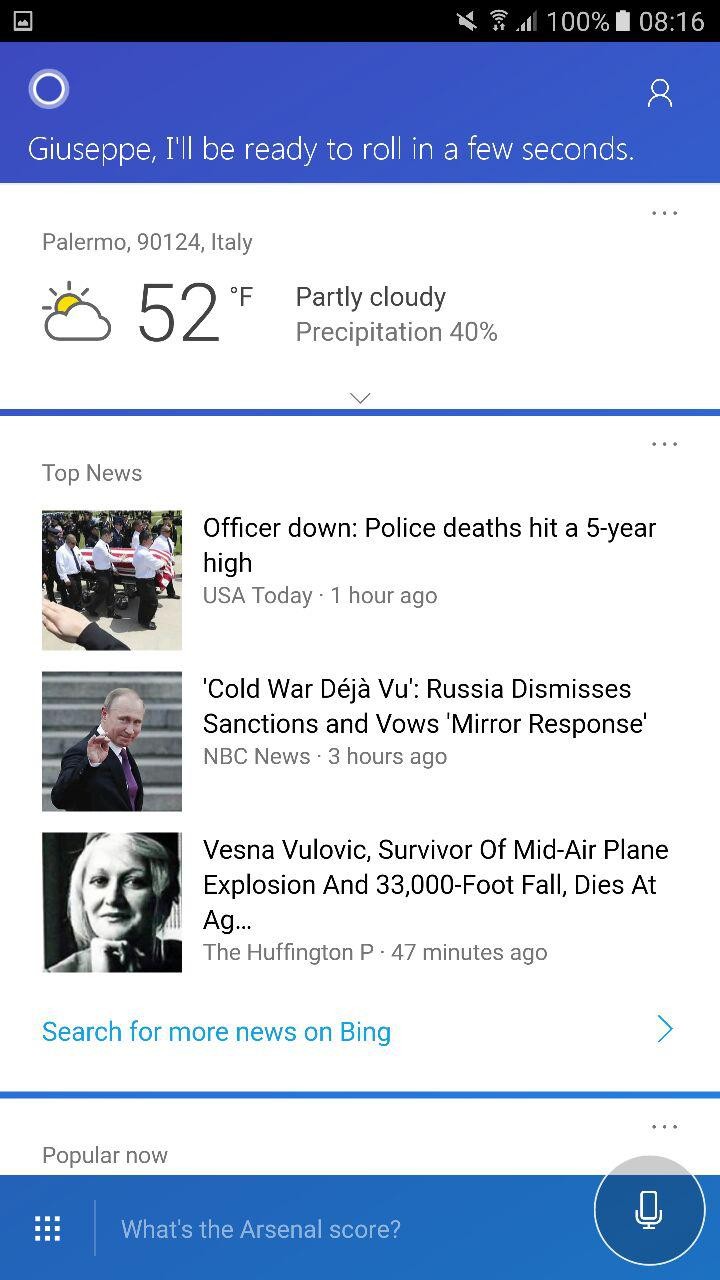
Task: Open the 'Cold War Déjà Vu' NBC article
Action: pos(360,741)
